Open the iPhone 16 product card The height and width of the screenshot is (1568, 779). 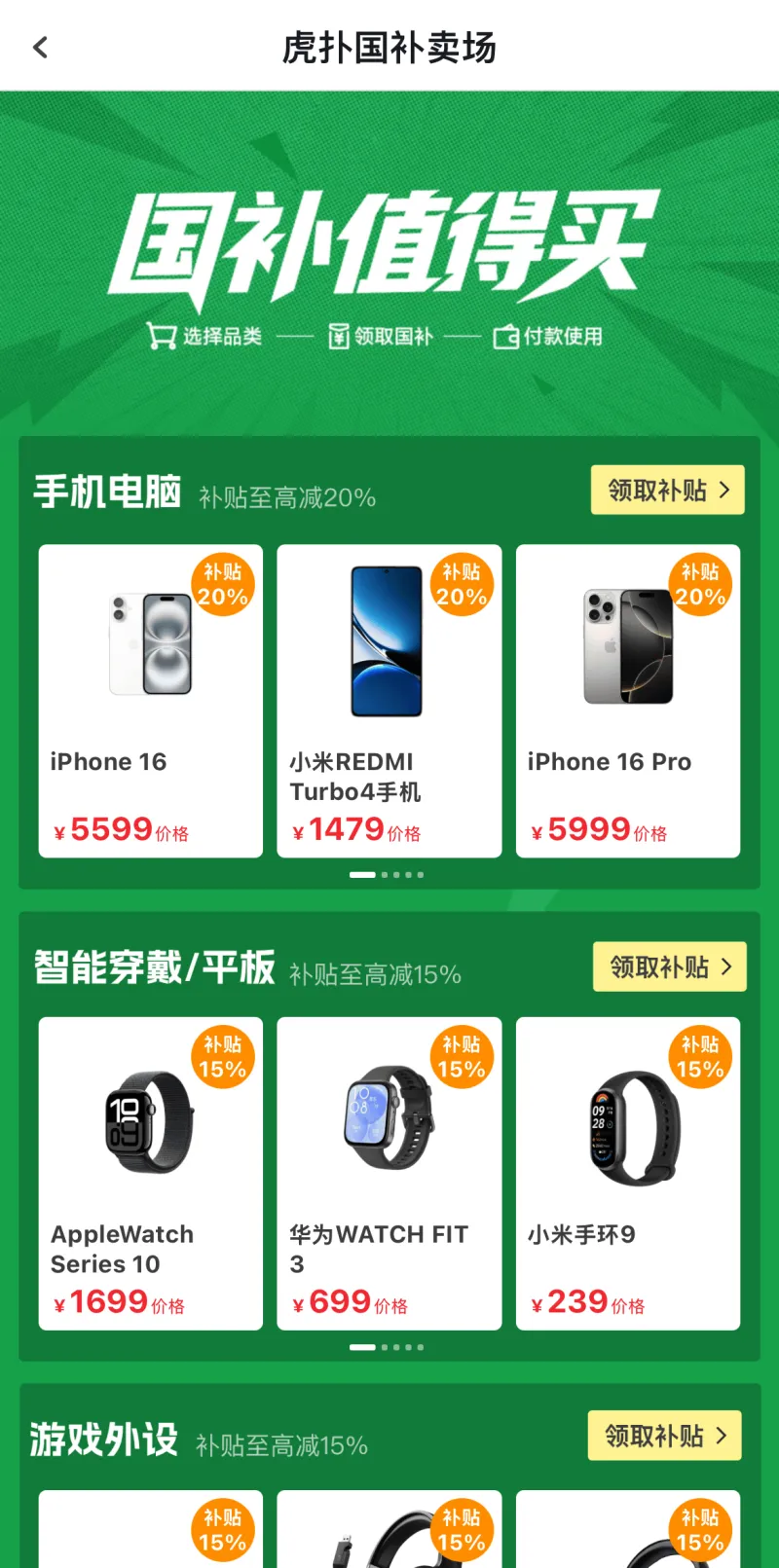[x=151, y=701]
